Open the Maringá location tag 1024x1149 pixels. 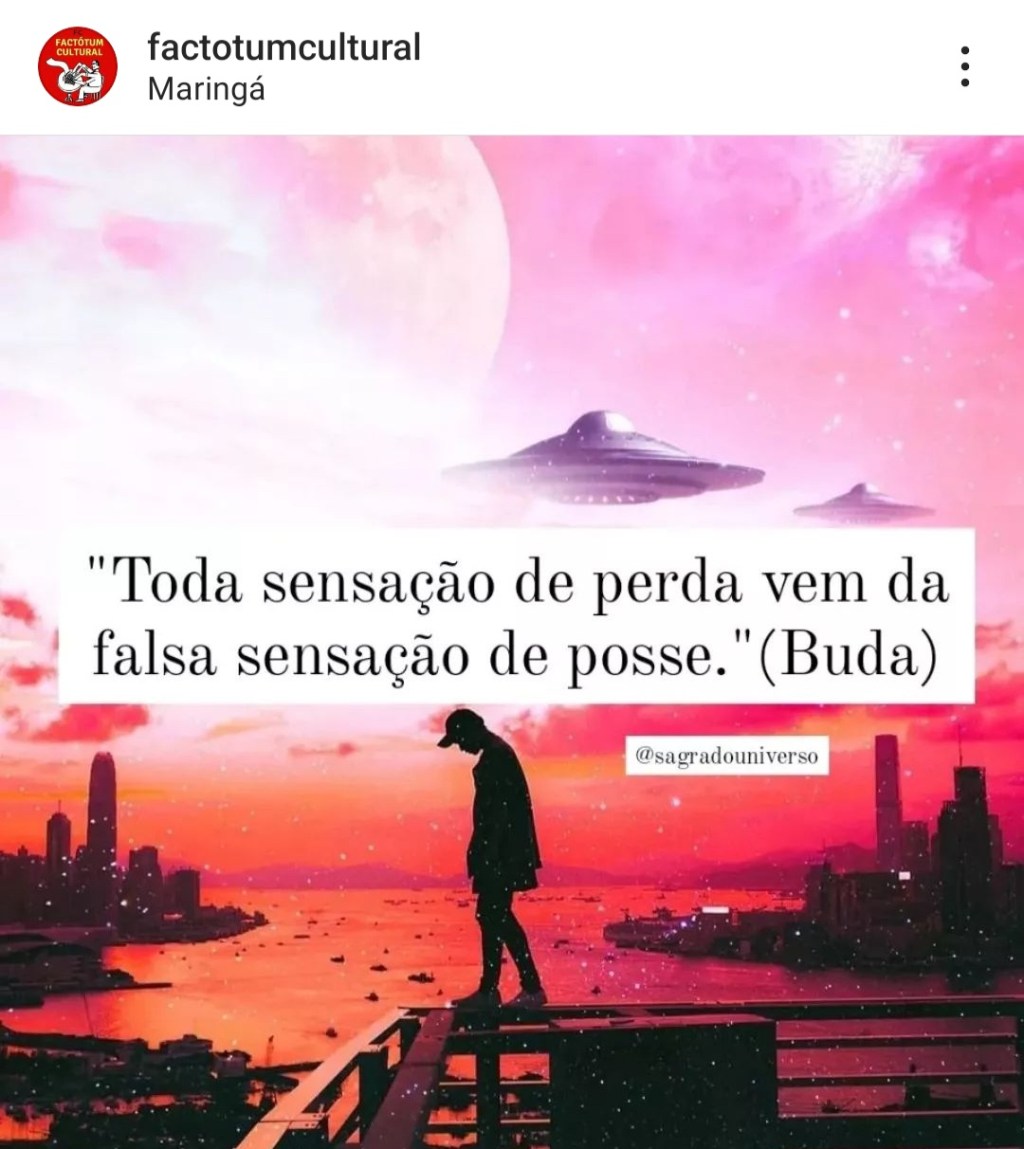[206, 89]
